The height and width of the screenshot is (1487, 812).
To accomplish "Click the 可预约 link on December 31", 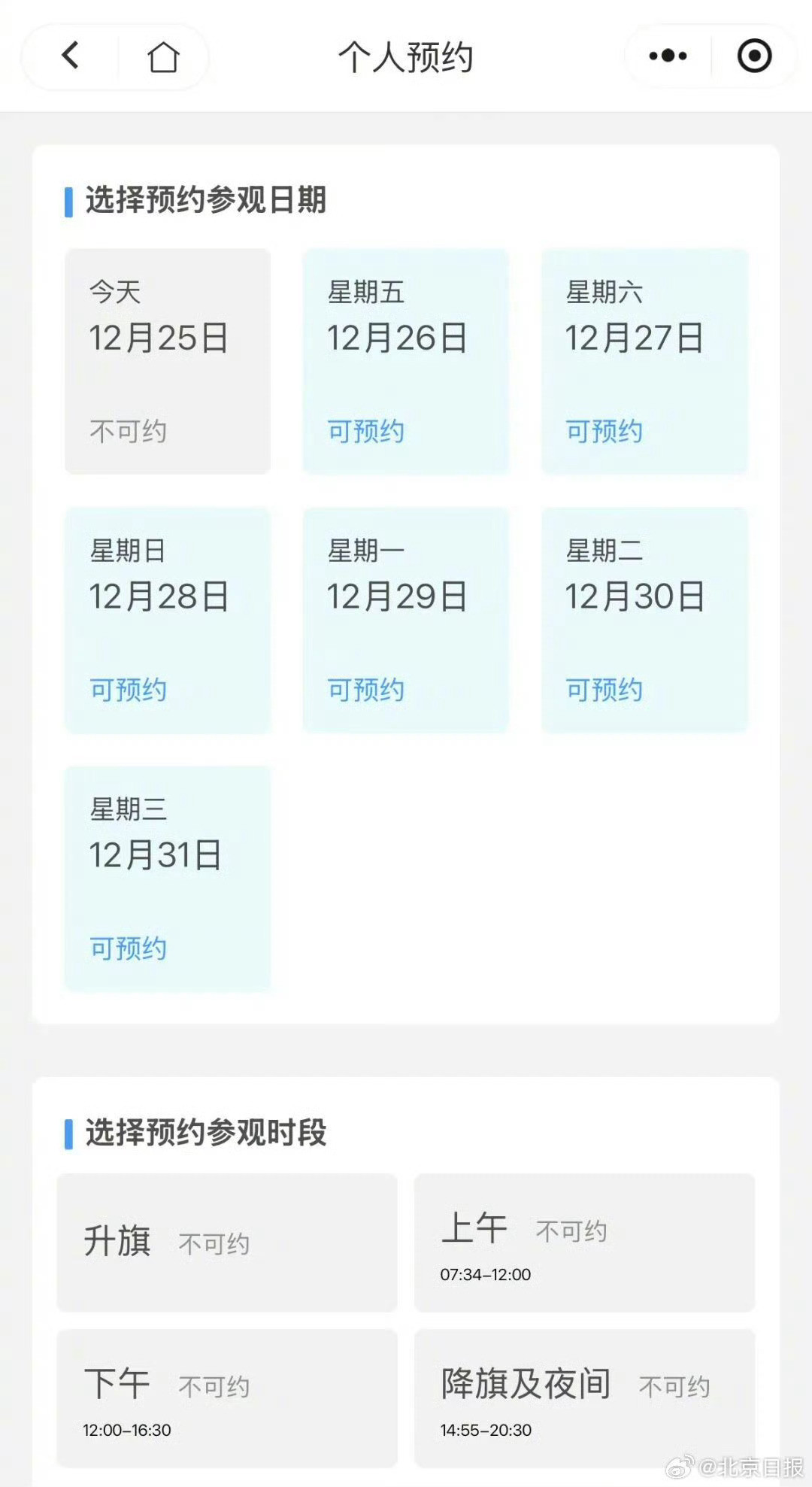I will 129,947.
